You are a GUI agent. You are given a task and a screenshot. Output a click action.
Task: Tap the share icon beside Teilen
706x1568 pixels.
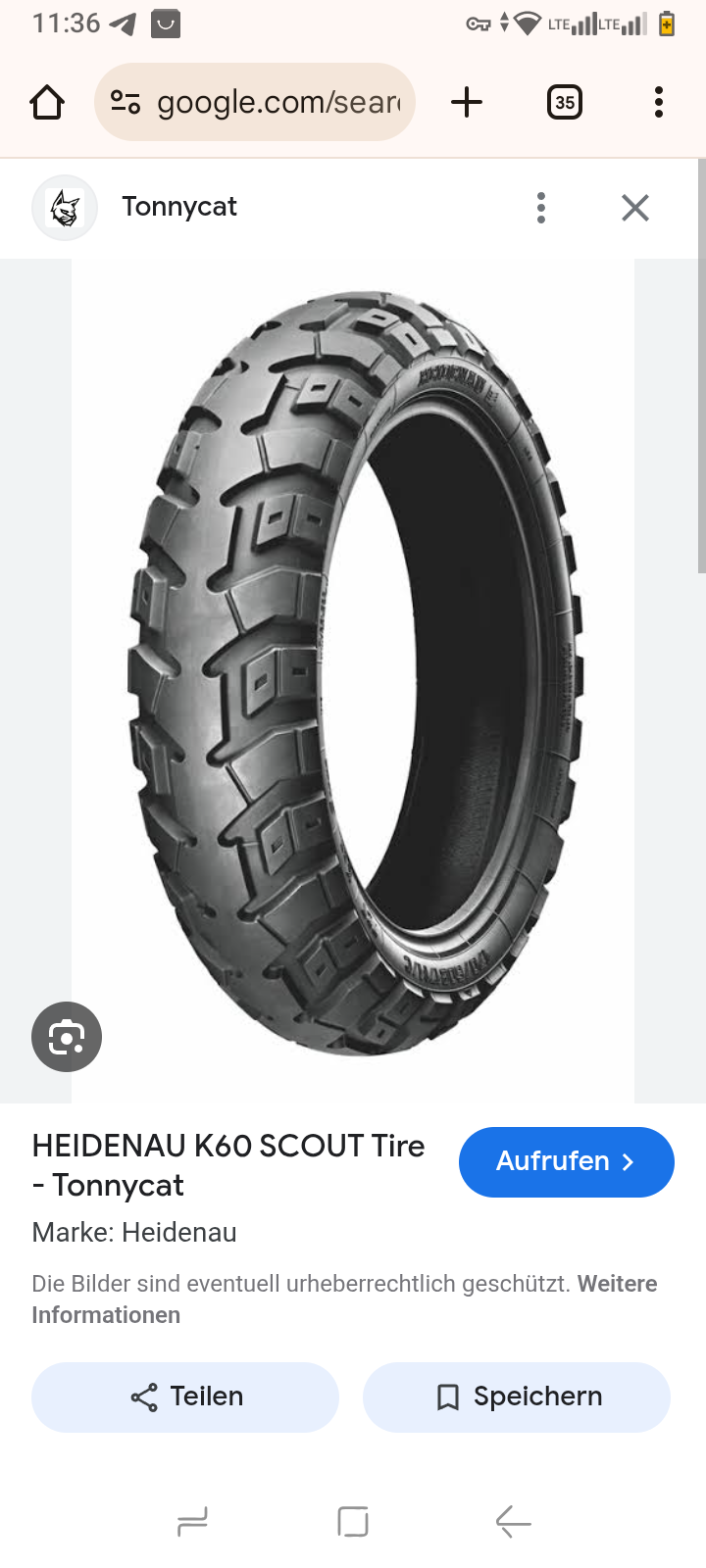tap(143, 1397)
